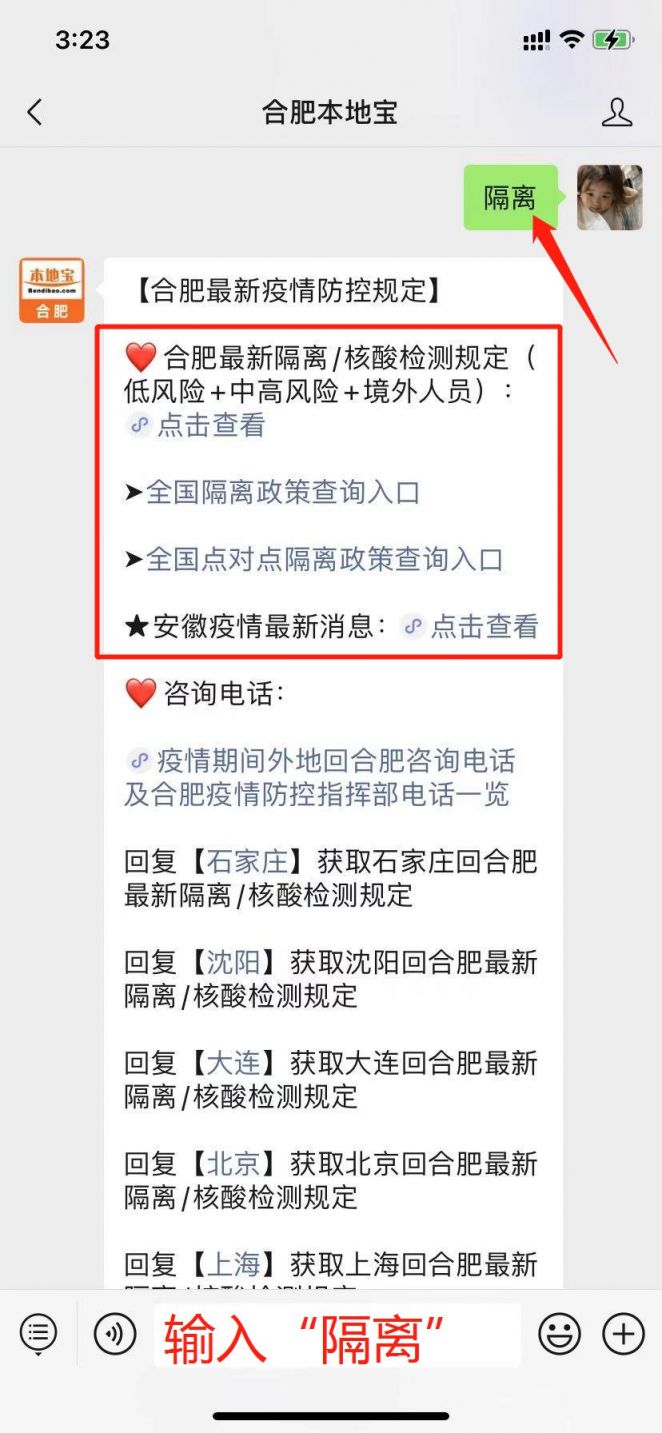Go back from the 合肥本地宝 chat

tap(35, 112)
